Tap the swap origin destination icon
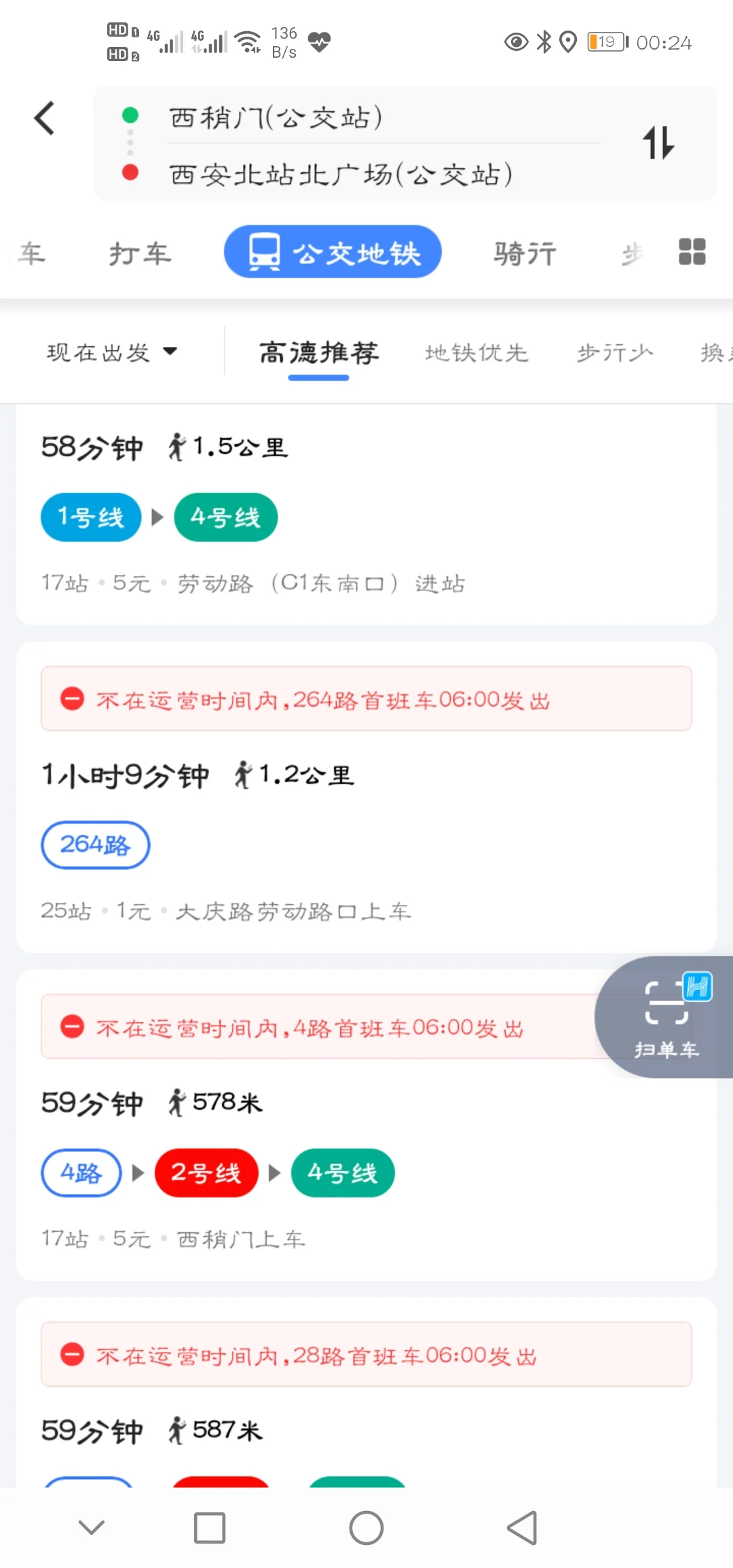This screenshot has width=733, height=1568. 657,143
